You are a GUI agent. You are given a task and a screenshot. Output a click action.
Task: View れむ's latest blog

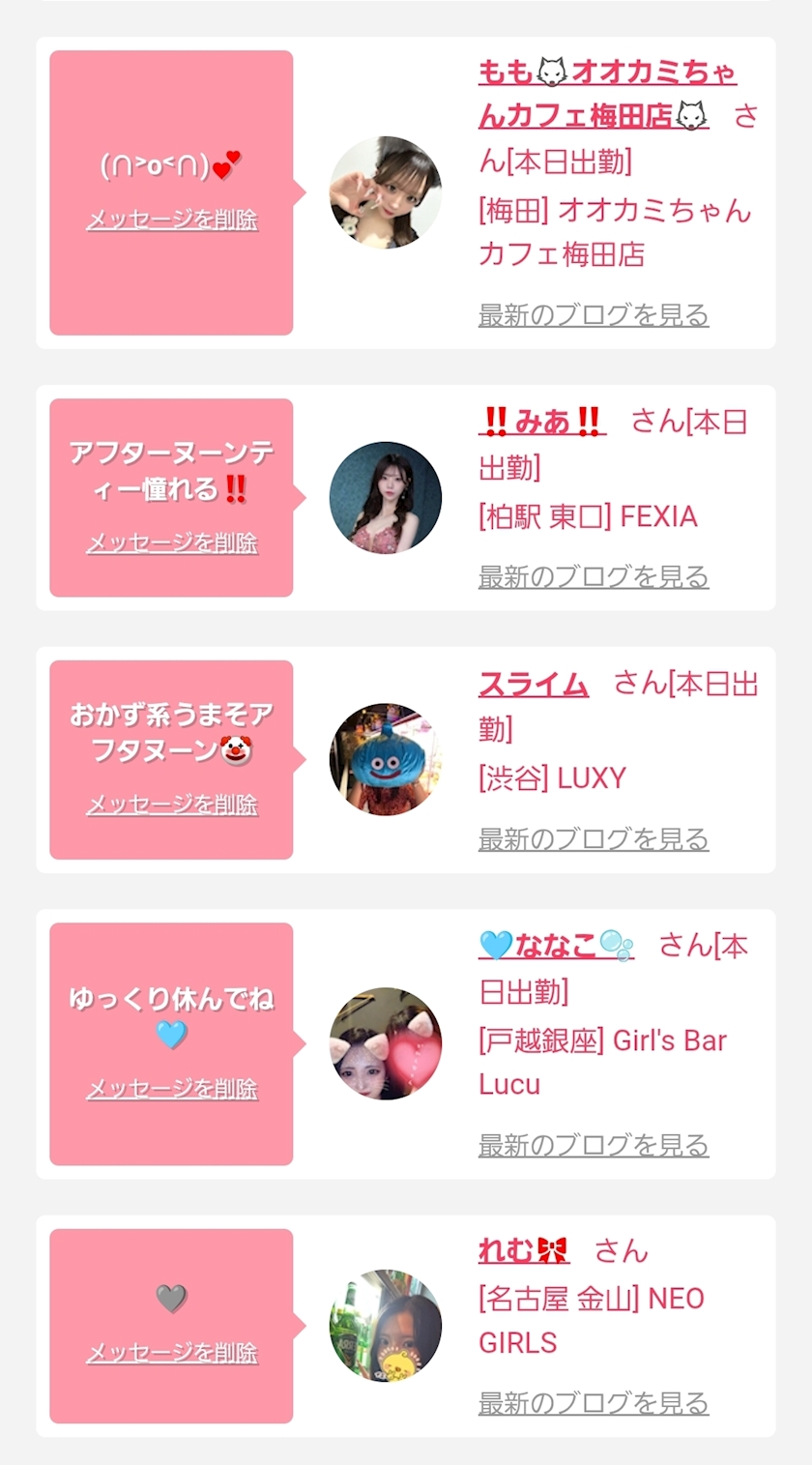[594, 1403]
